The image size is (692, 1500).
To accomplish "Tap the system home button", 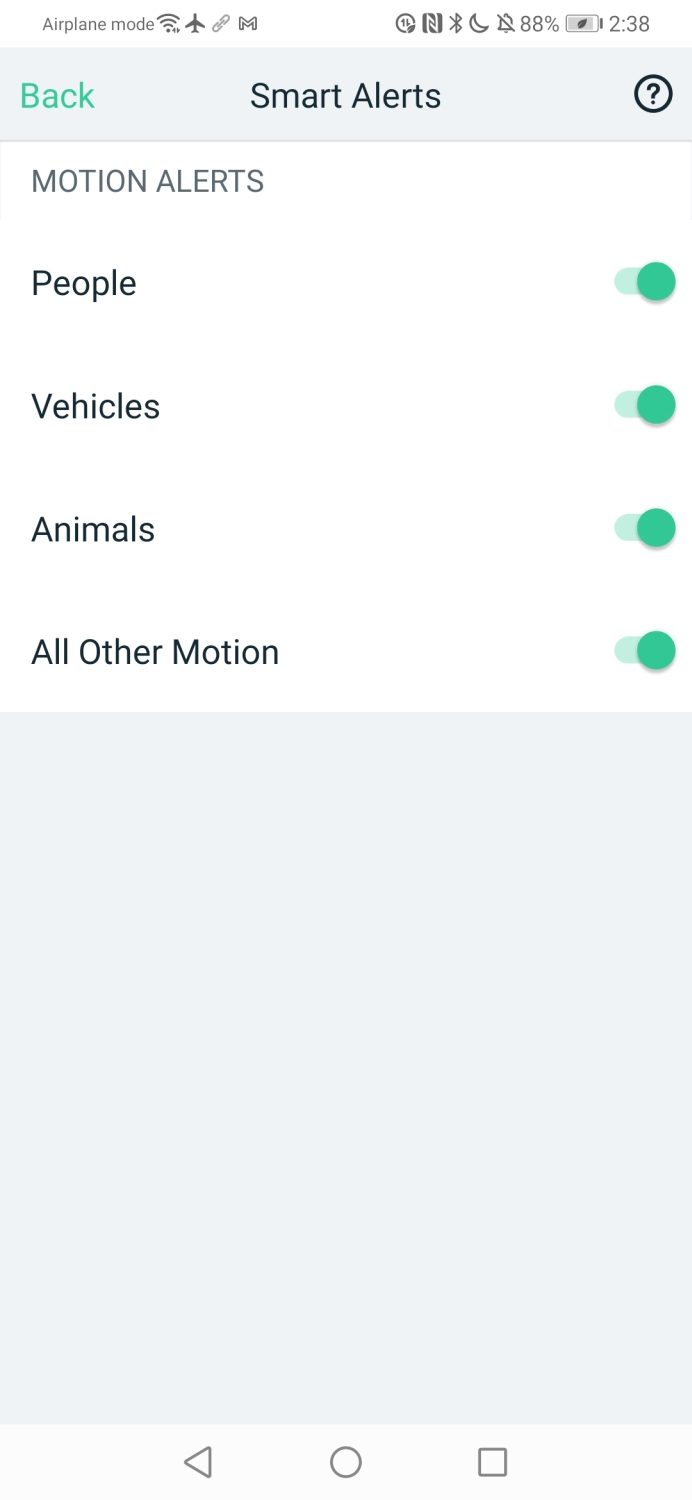I will [x=346, y=1462].
